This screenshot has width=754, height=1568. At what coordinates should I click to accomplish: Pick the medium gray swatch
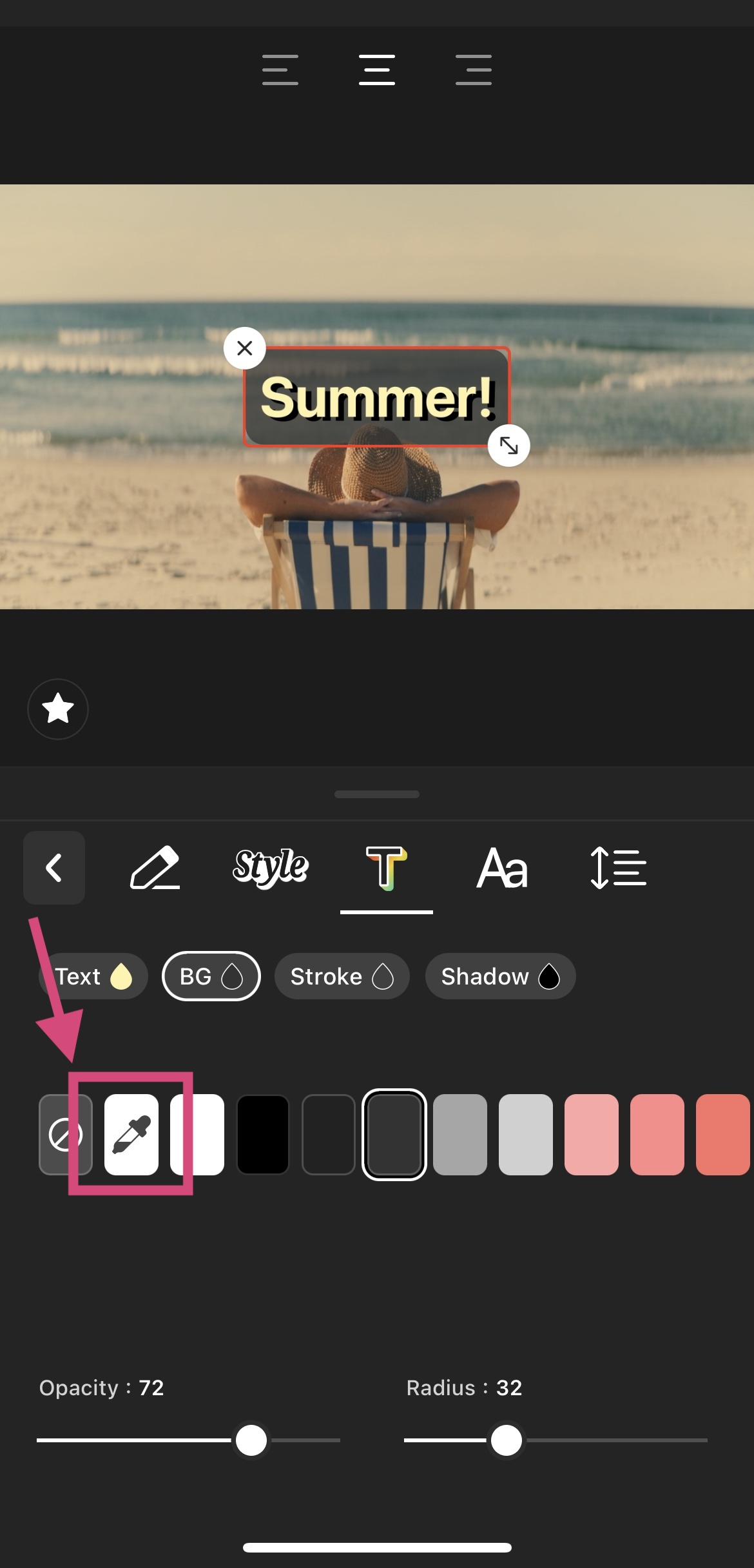[460, 1135]
